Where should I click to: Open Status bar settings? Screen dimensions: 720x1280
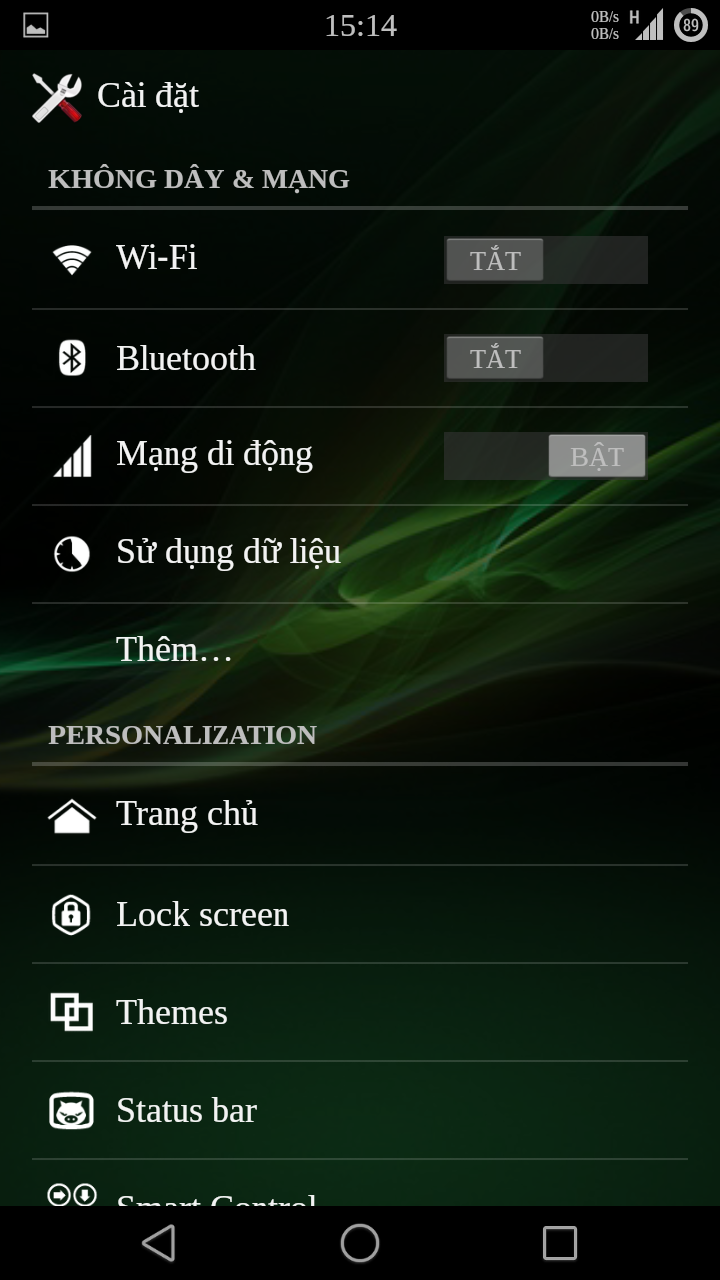pos(360,1110)
